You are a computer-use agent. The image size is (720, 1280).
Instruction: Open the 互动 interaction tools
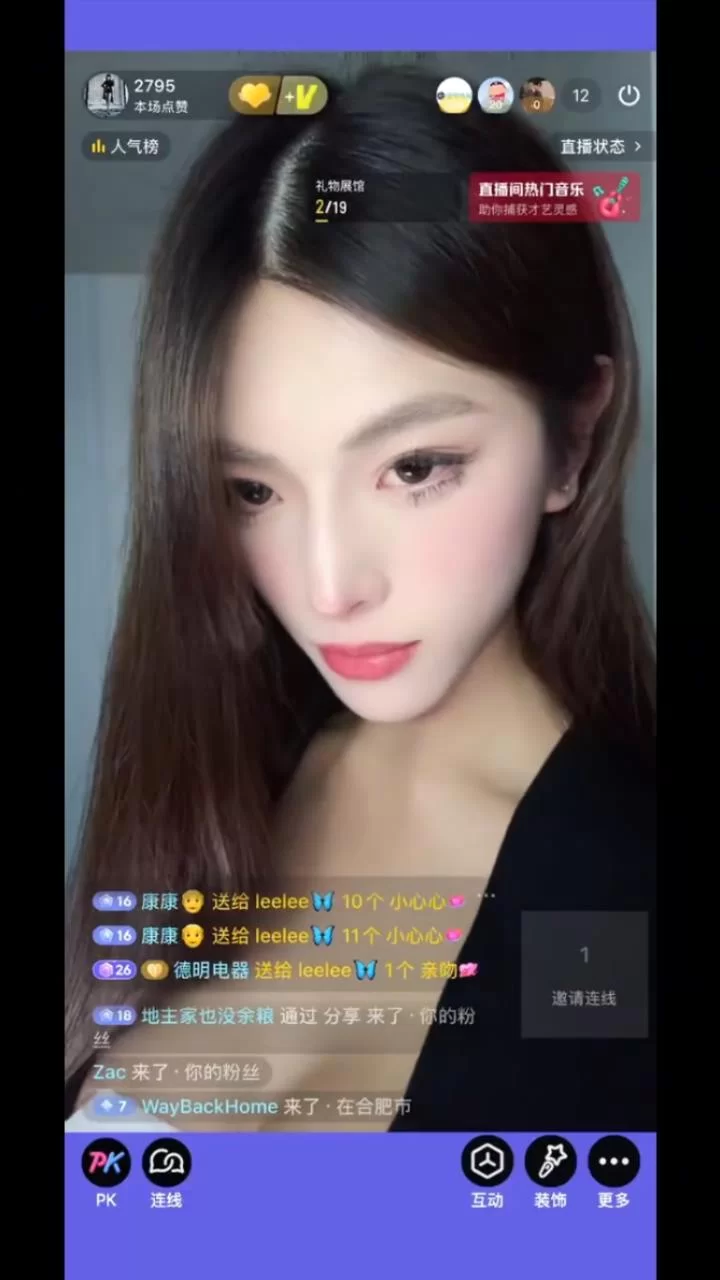(487, 1163)
